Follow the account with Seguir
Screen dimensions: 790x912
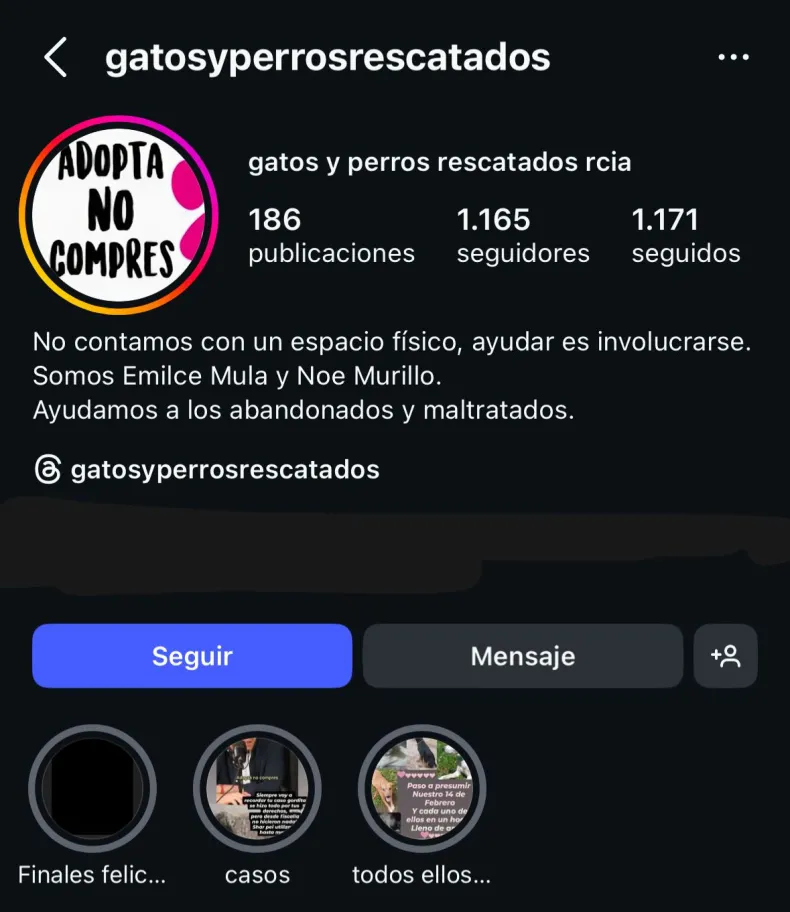[x=192, y=656]
